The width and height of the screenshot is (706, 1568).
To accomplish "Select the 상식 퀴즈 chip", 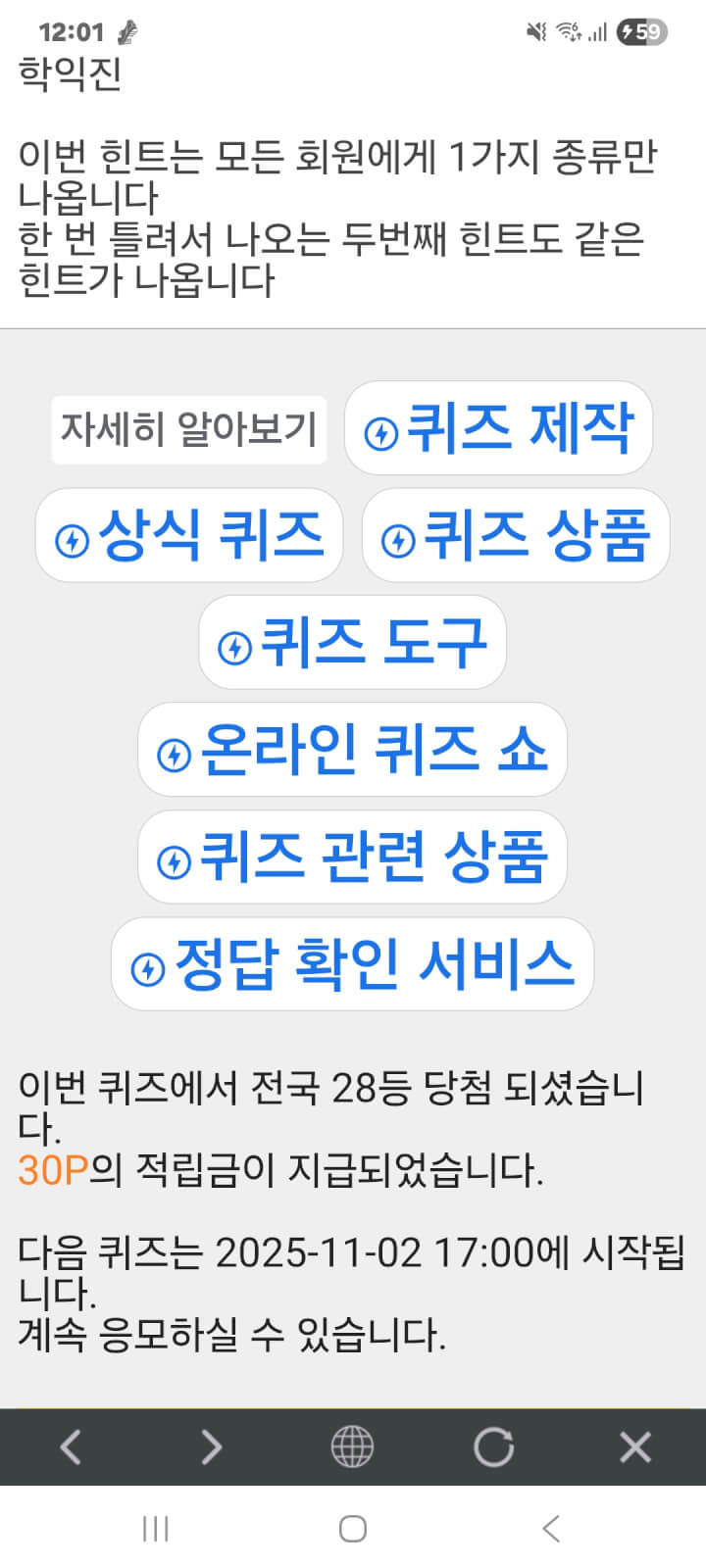I will 189,535.
